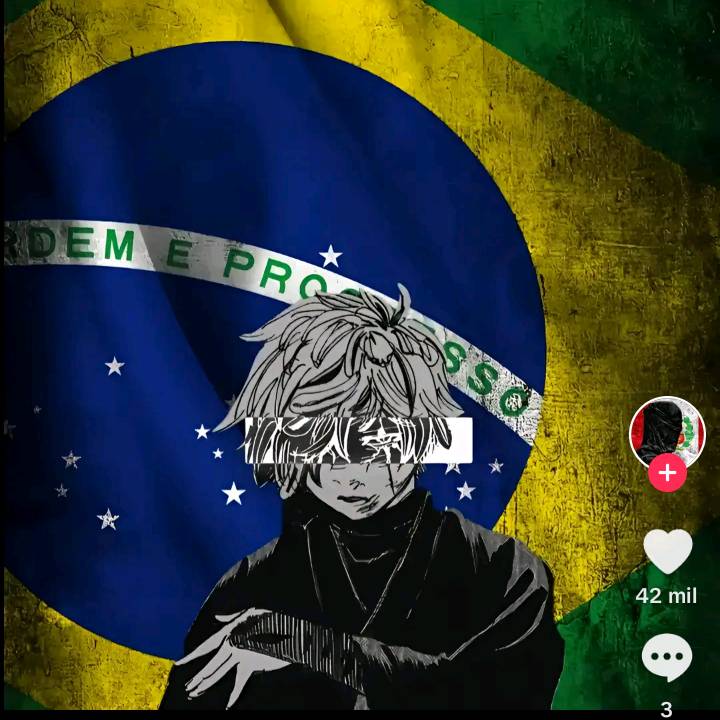
Task: Open the comments bubble
Action: (x=667, y=659)
